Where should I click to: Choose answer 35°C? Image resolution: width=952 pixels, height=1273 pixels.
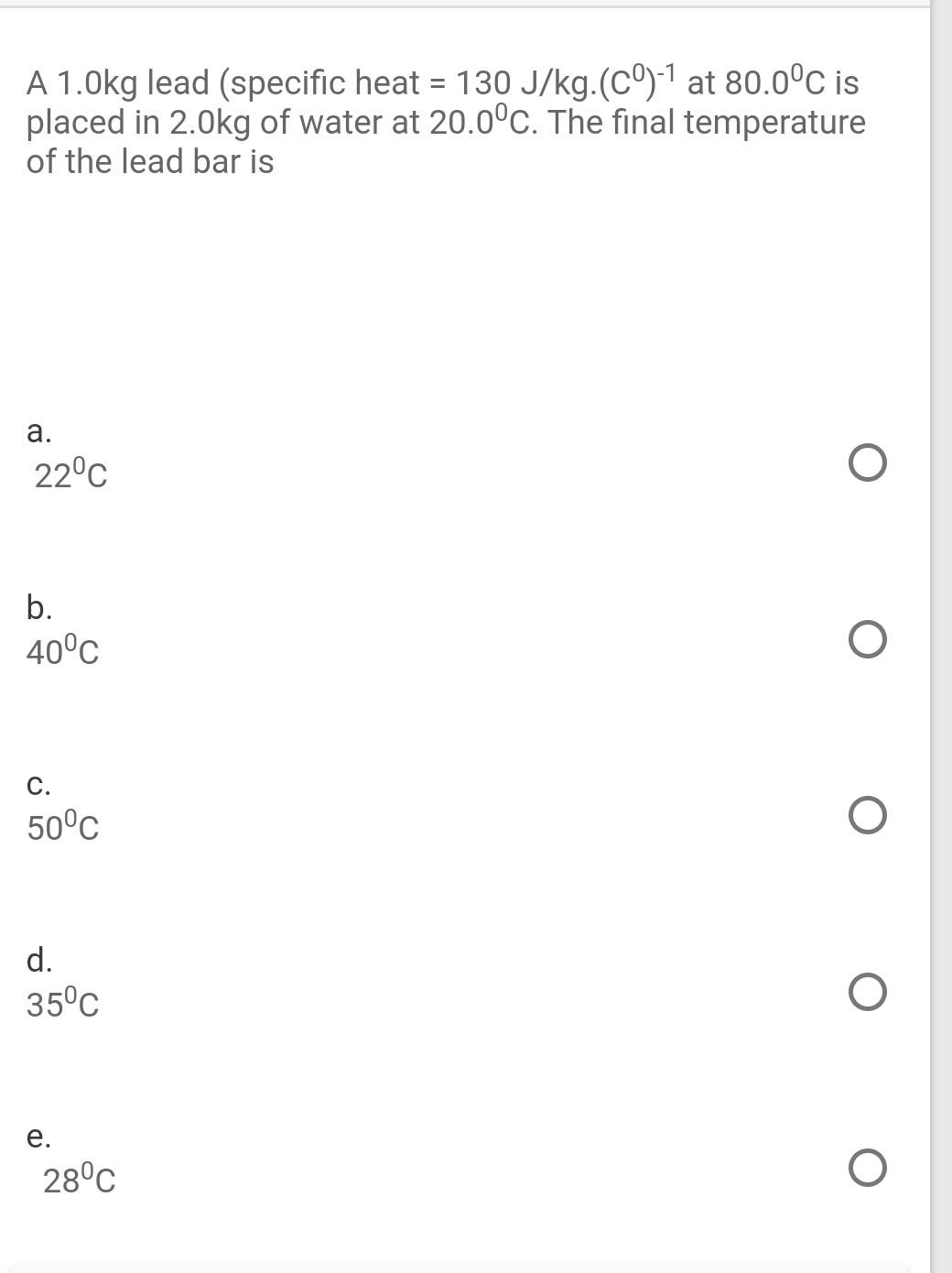(62, 1004)
